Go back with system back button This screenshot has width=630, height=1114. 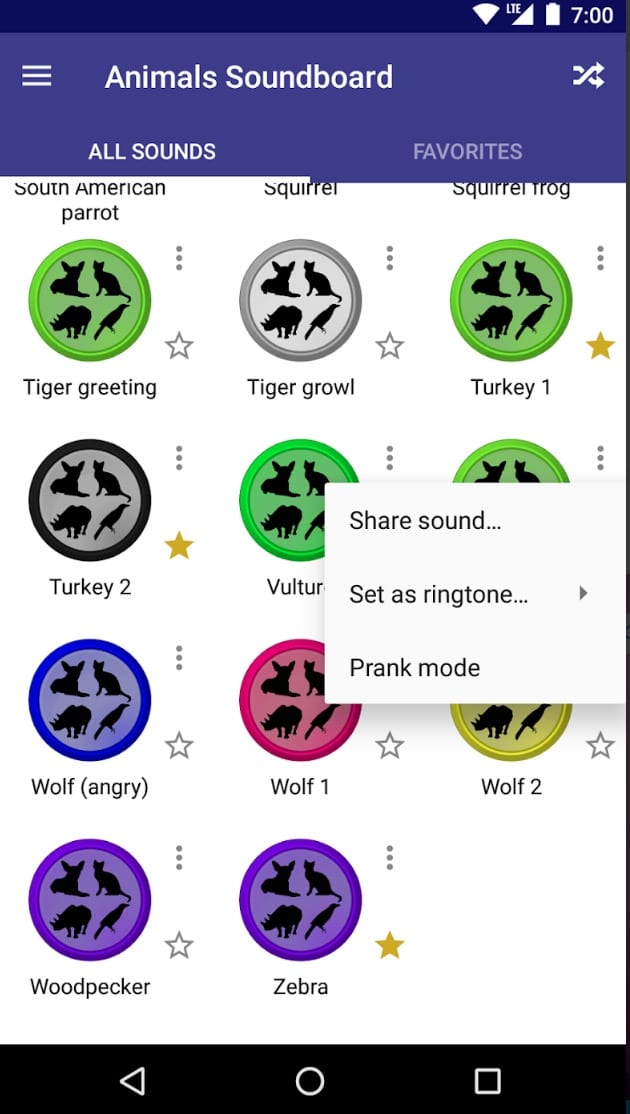pyautogui.click(x=133, y=1081)
